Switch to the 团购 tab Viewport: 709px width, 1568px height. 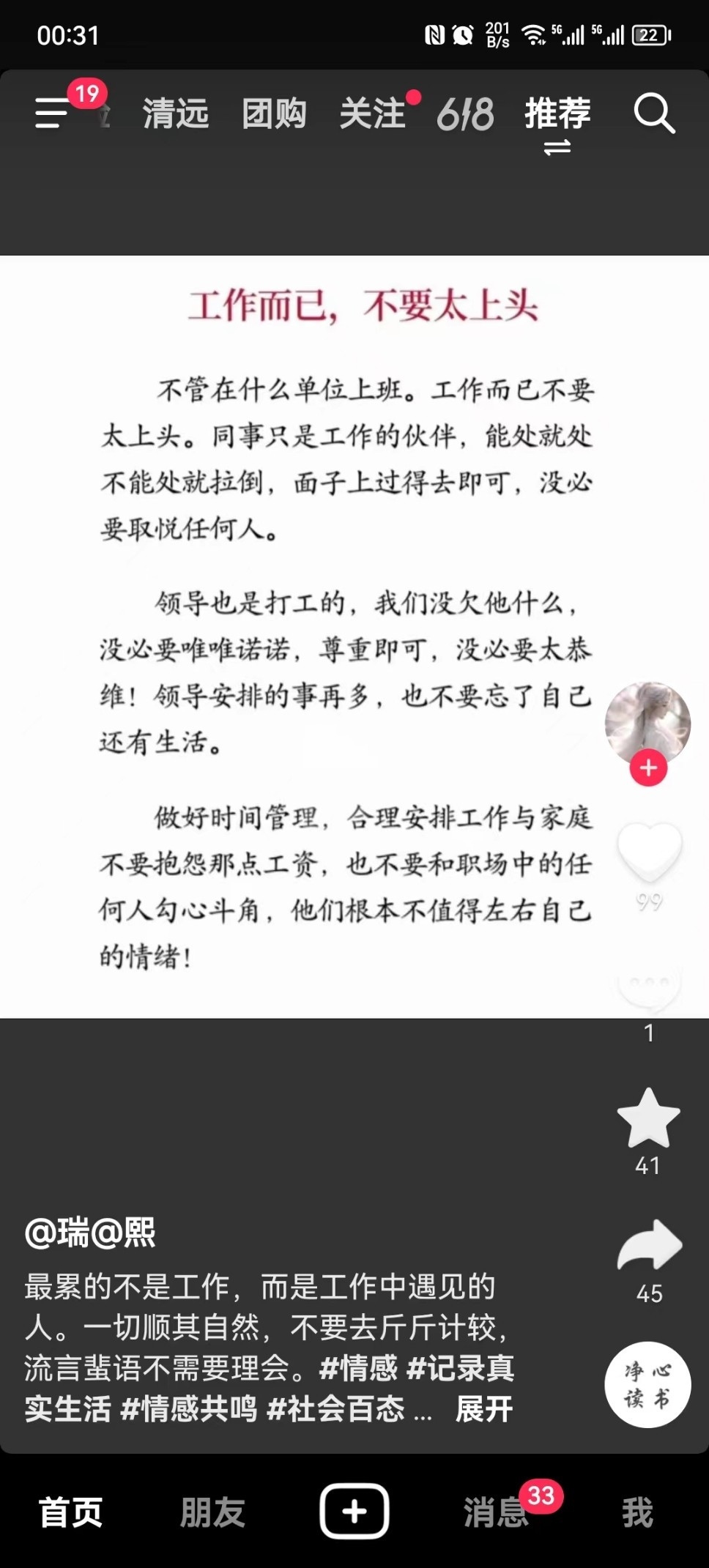[x=274, y=114]
